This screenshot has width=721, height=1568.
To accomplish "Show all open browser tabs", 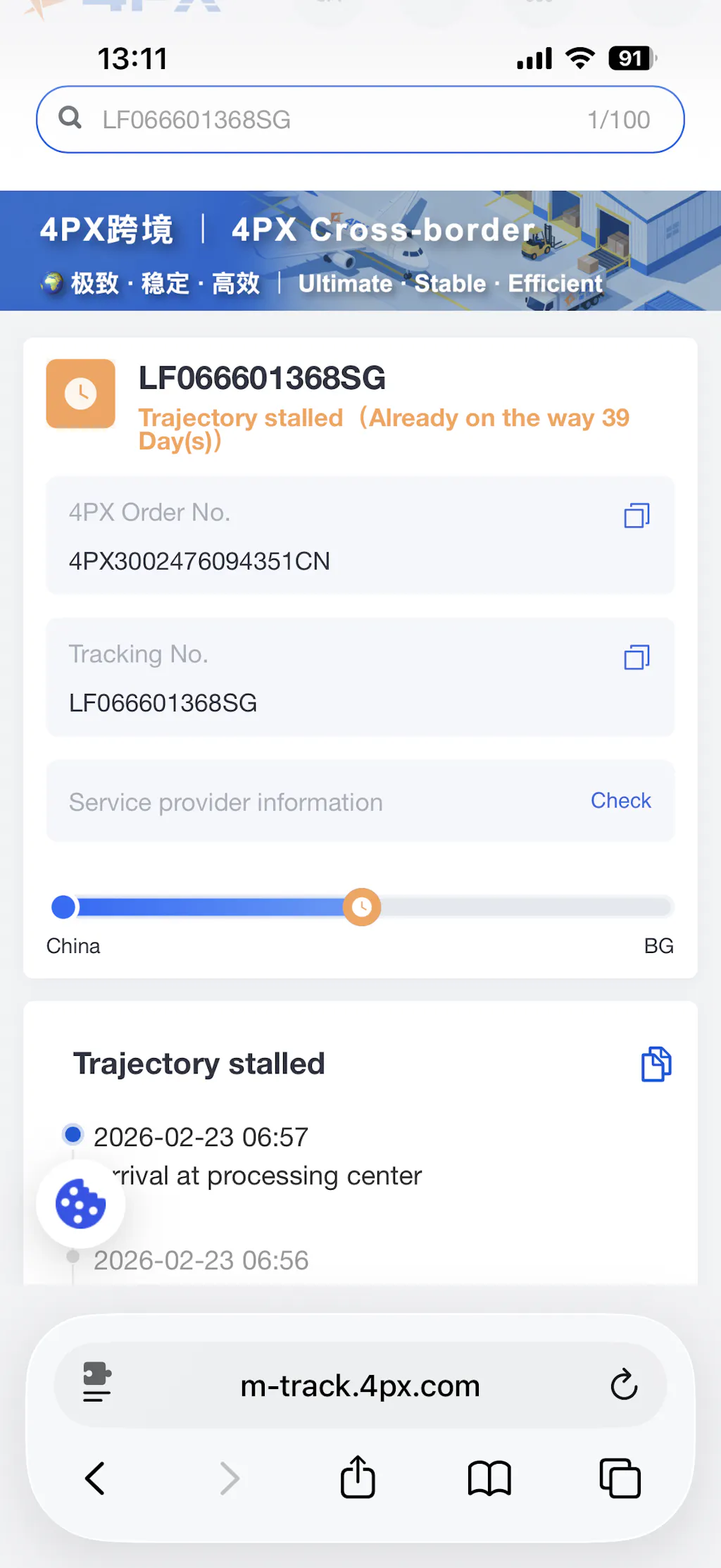I will point(620,1478).
